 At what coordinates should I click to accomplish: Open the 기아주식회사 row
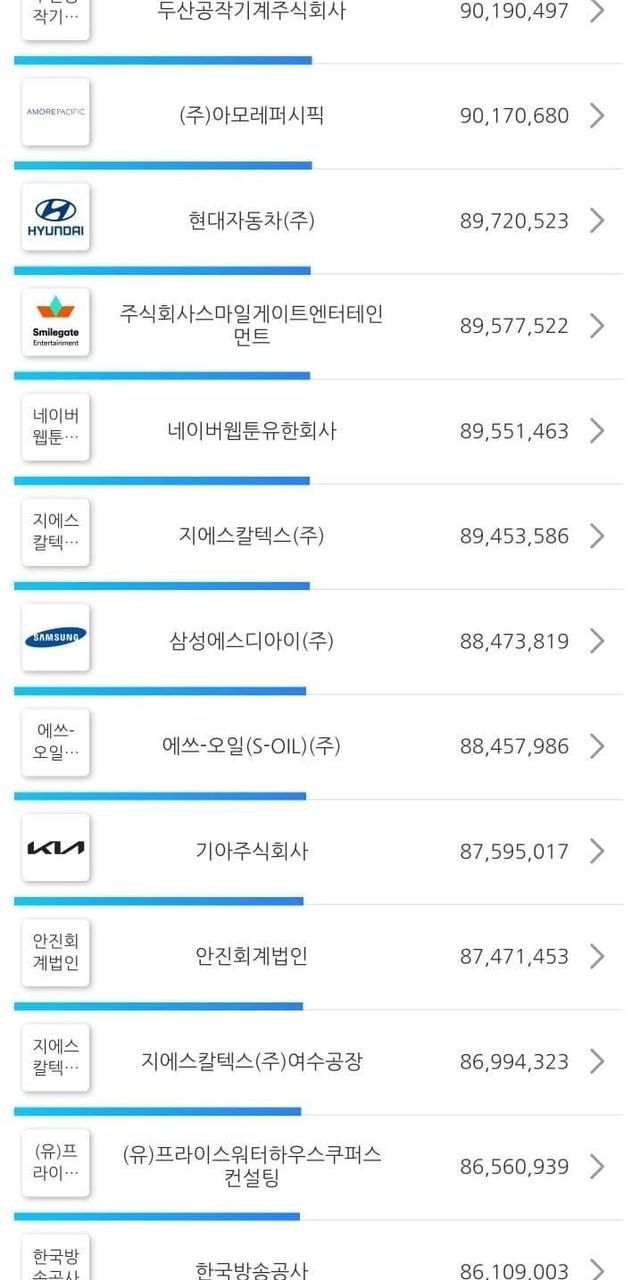pos(318,851)
